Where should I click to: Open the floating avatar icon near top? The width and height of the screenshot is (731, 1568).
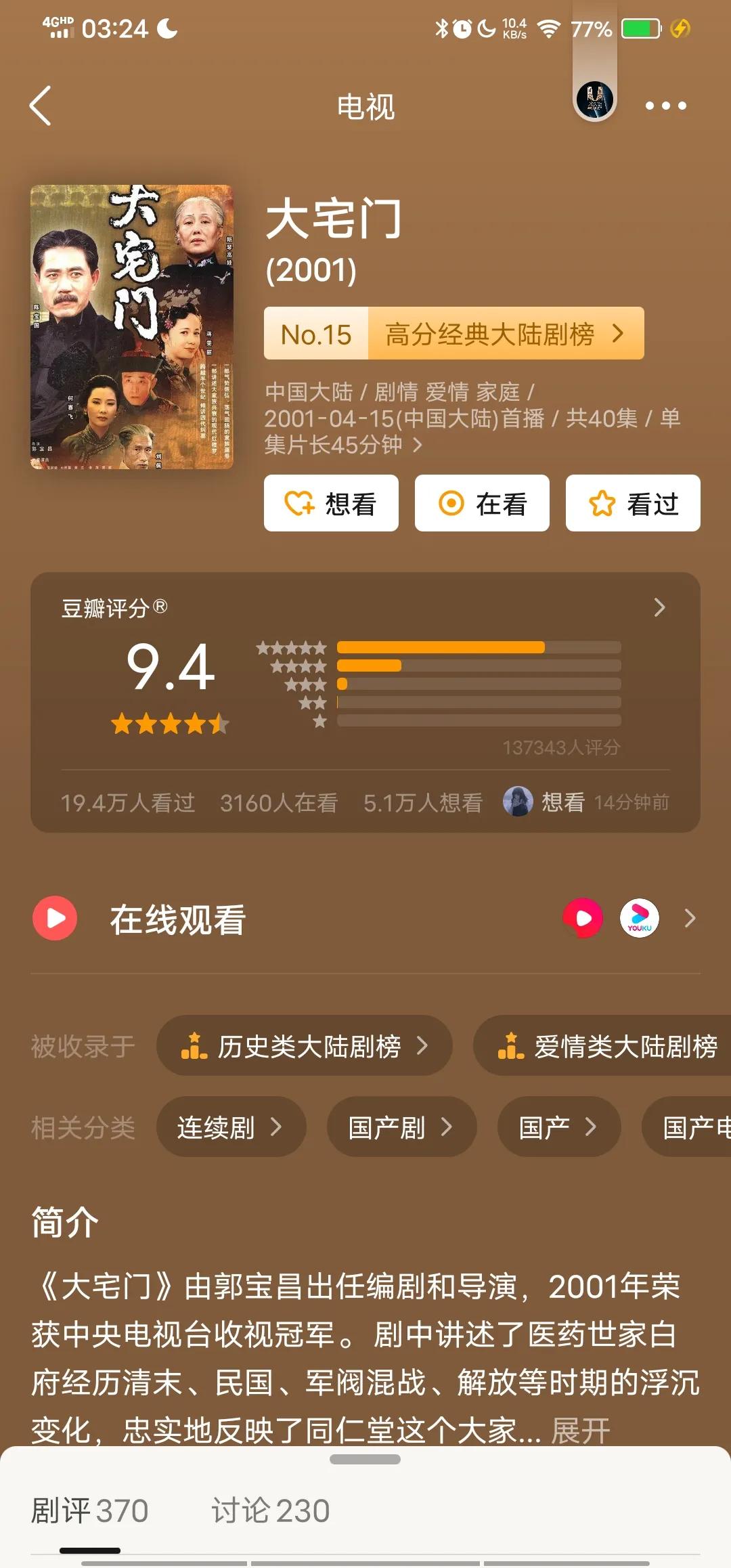pyautogui.click(x=594, y=99)
